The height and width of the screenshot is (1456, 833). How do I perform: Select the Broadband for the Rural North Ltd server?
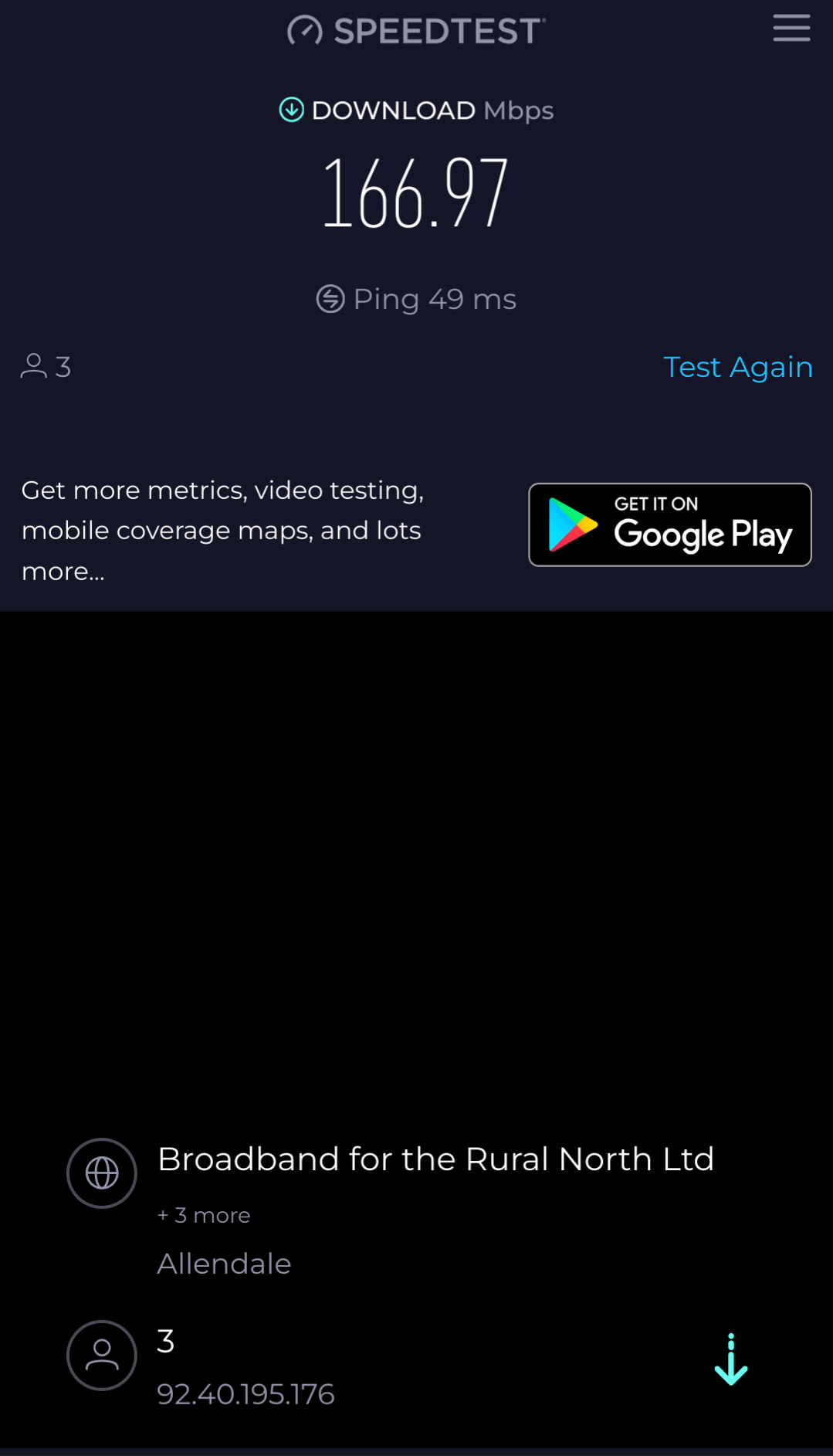click(x=435, y=1159)
